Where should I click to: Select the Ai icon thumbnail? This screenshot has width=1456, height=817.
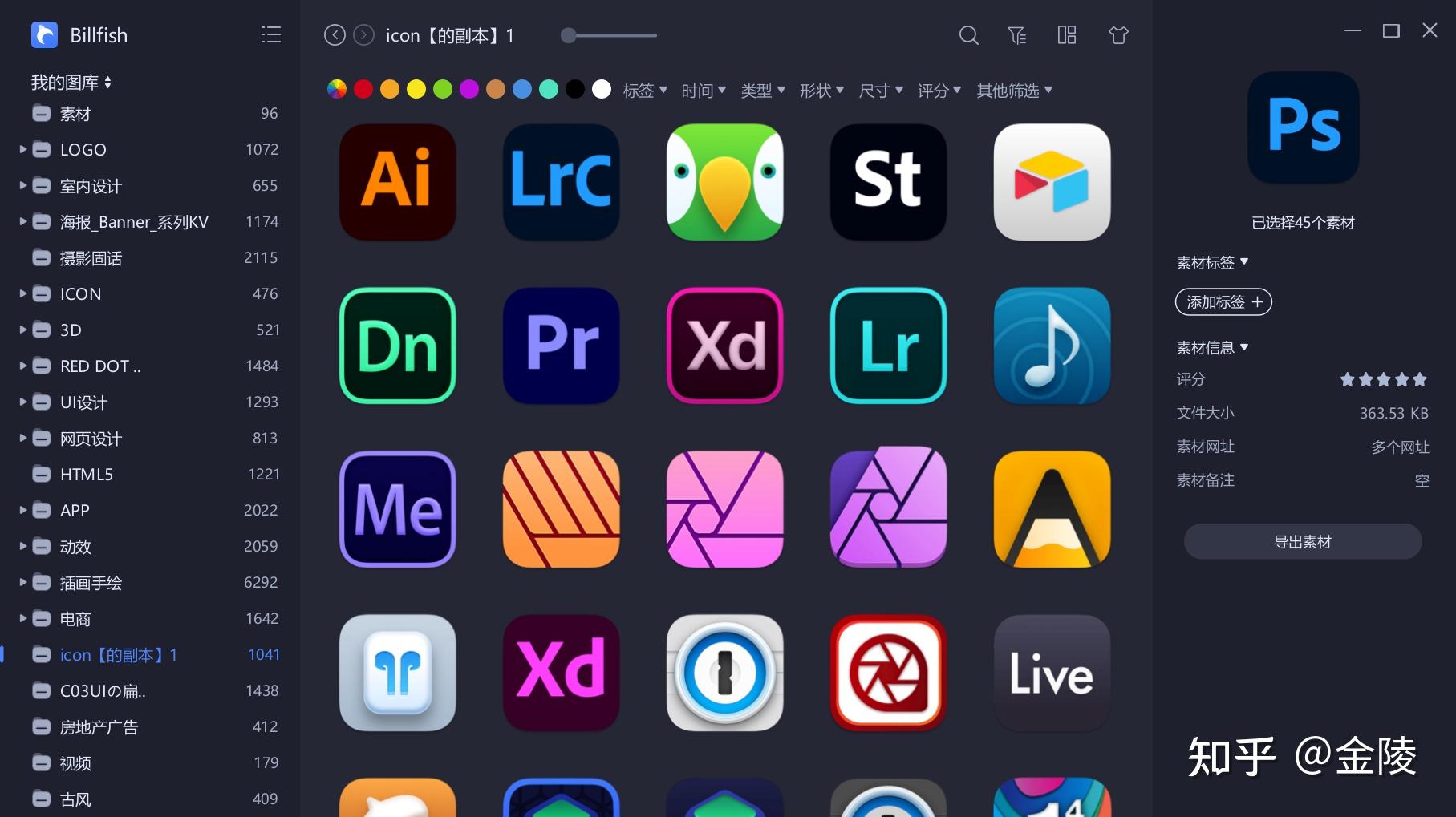pyautogui.click(x=398, y=182)
